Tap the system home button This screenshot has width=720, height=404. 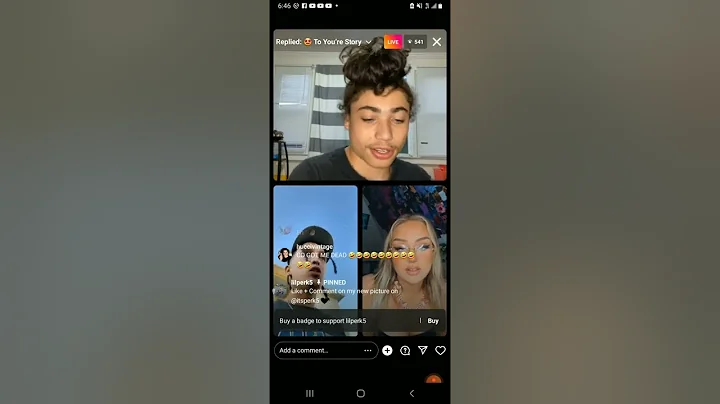pyautogui.click(x=360, y=393)
